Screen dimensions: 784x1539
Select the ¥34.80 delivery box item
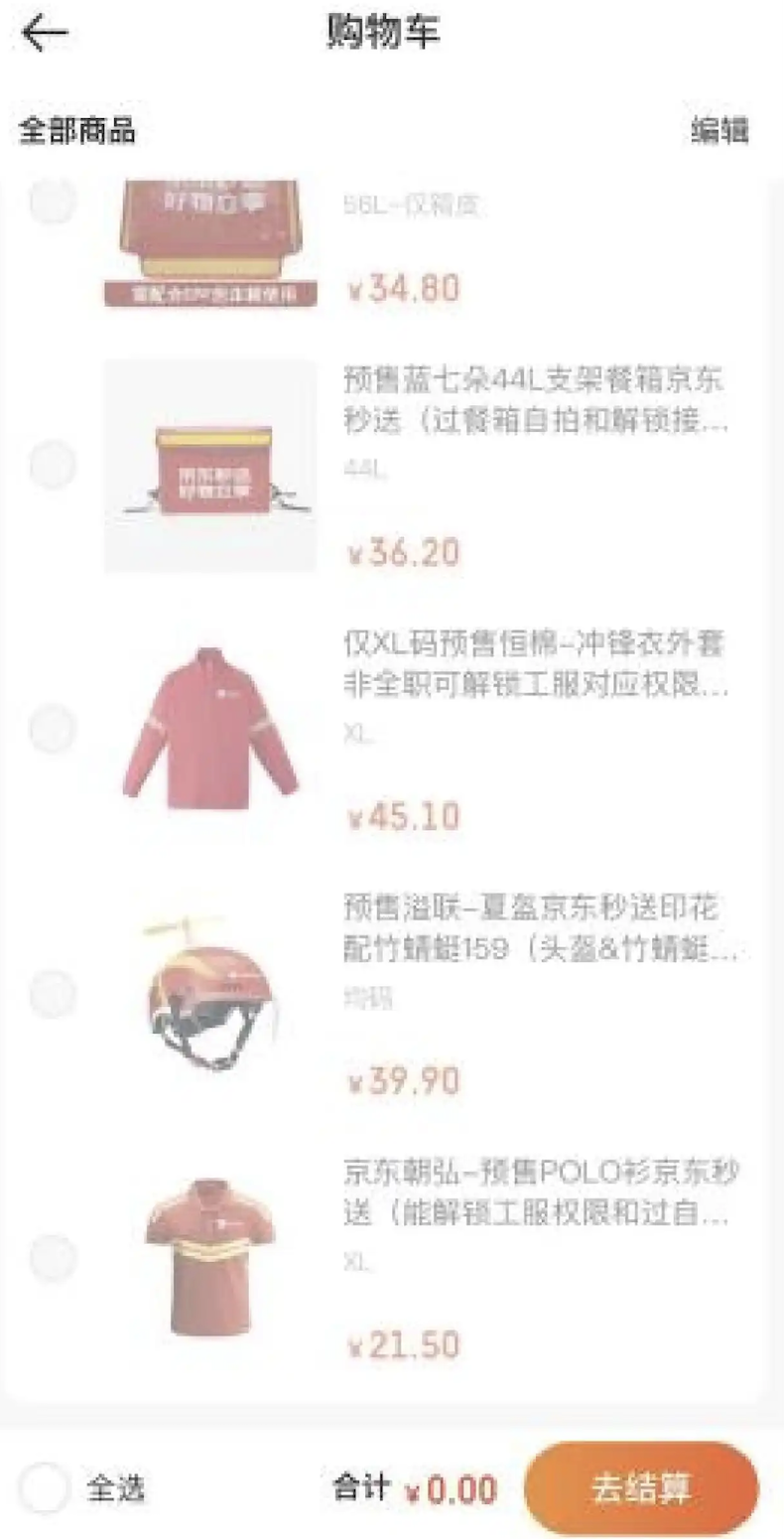click(52, 202)
